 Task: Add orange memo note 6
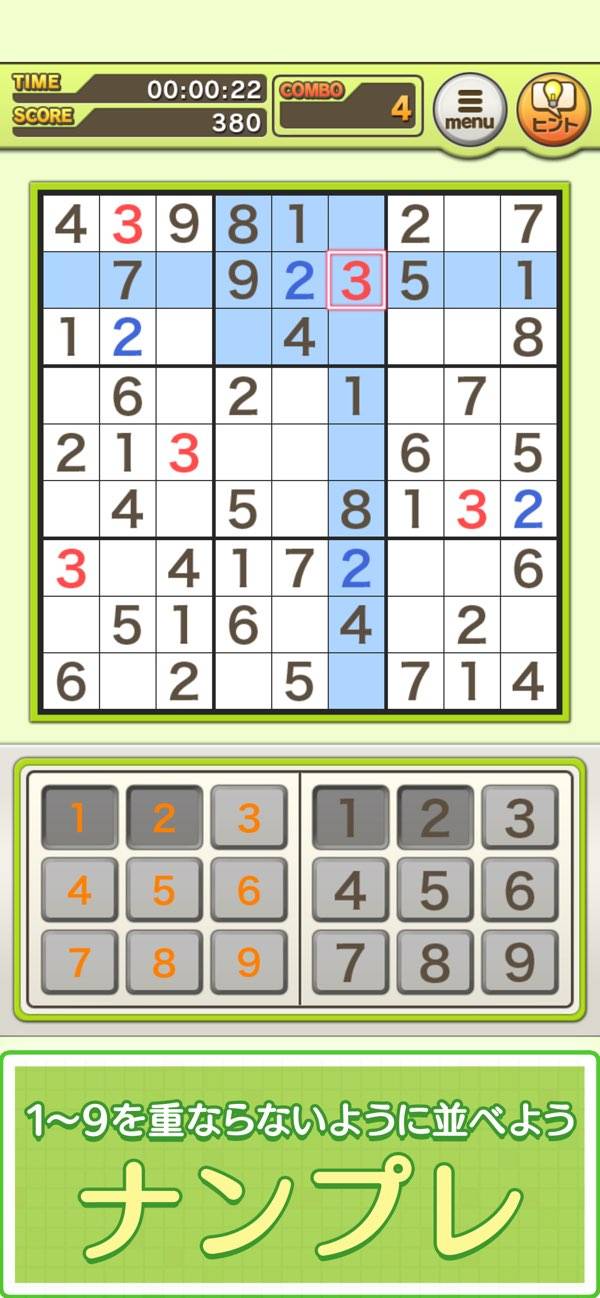(248, 890)
